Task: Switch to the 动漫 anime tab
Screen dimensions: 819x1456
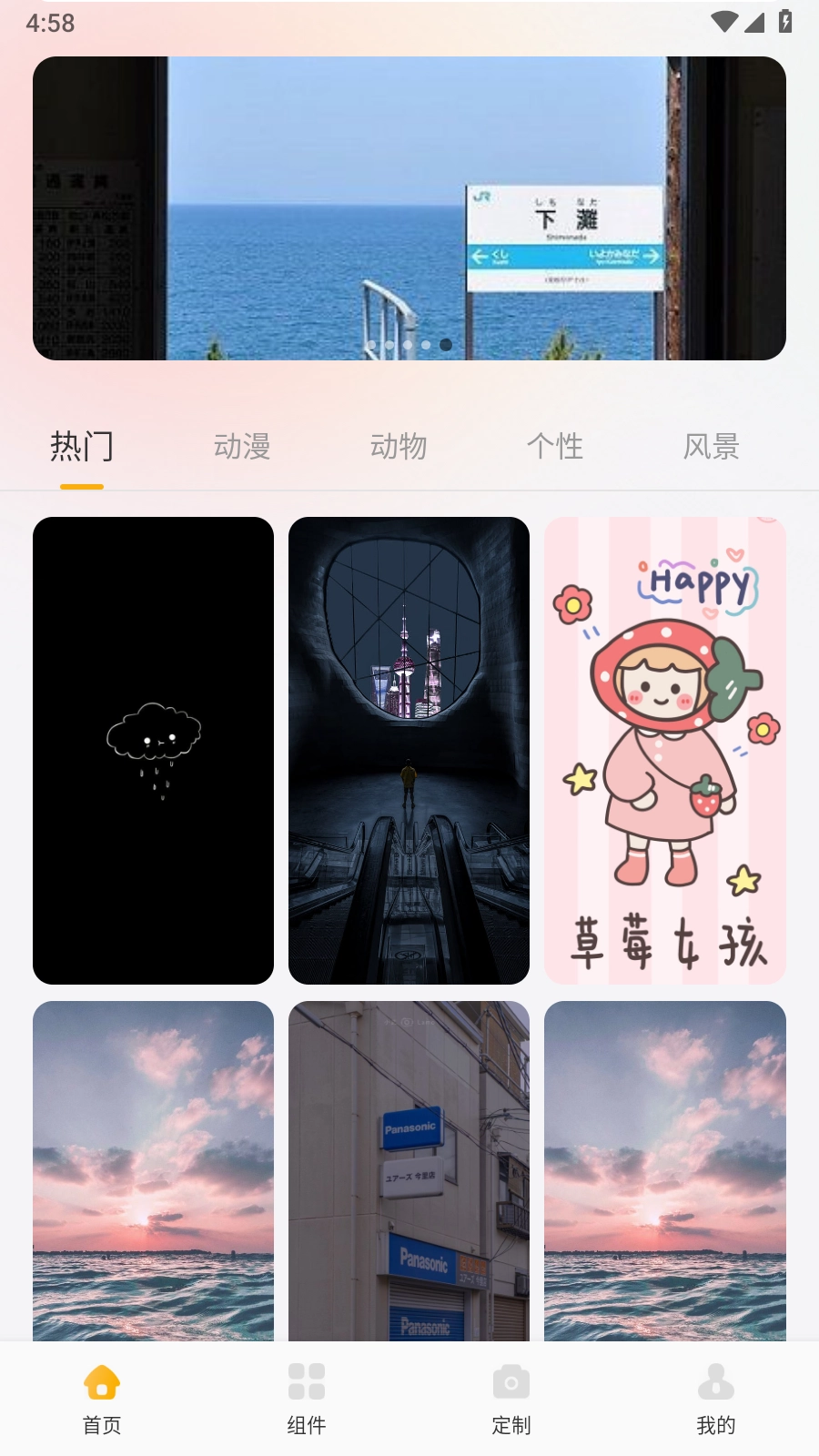Action: pos(241,447)
